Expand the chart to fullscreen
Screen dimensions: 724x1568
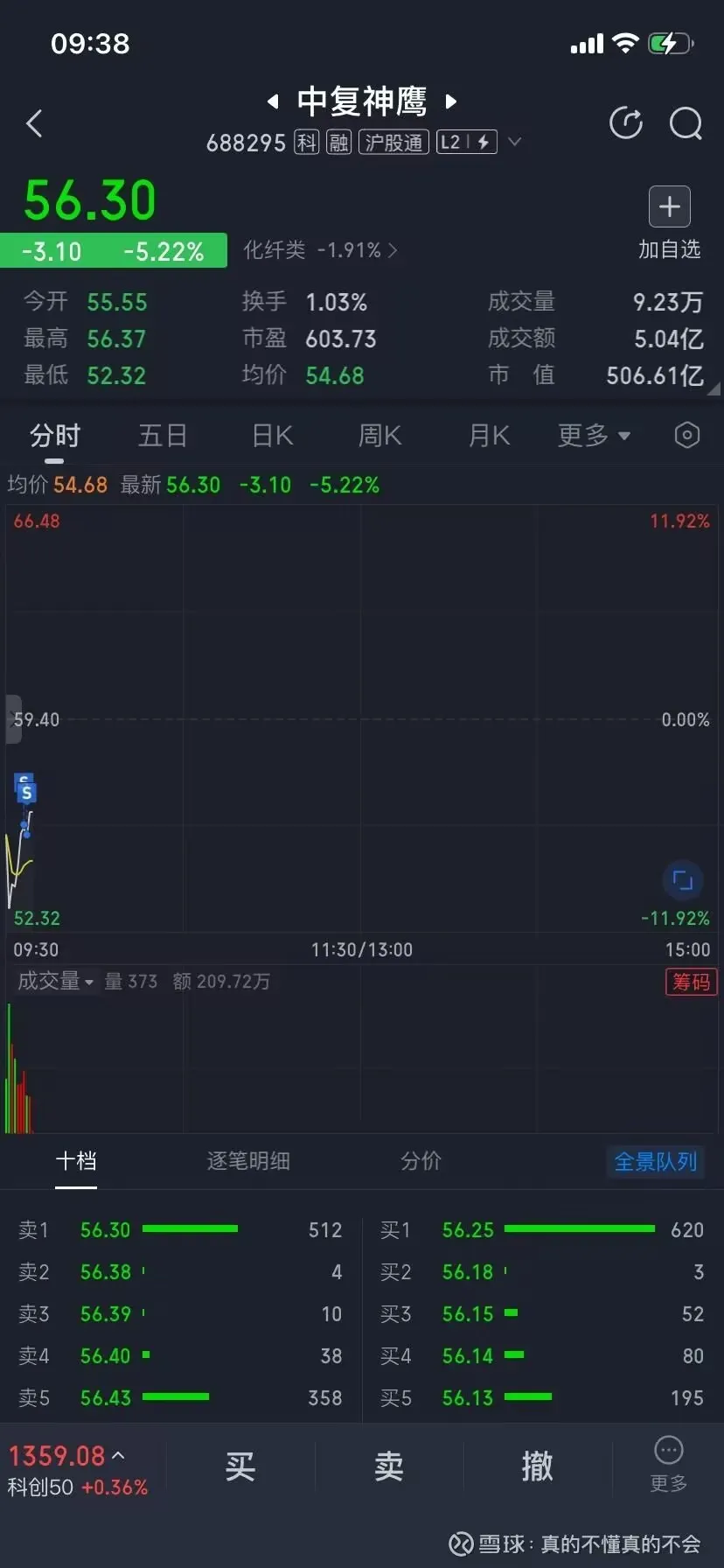[683, 880]
